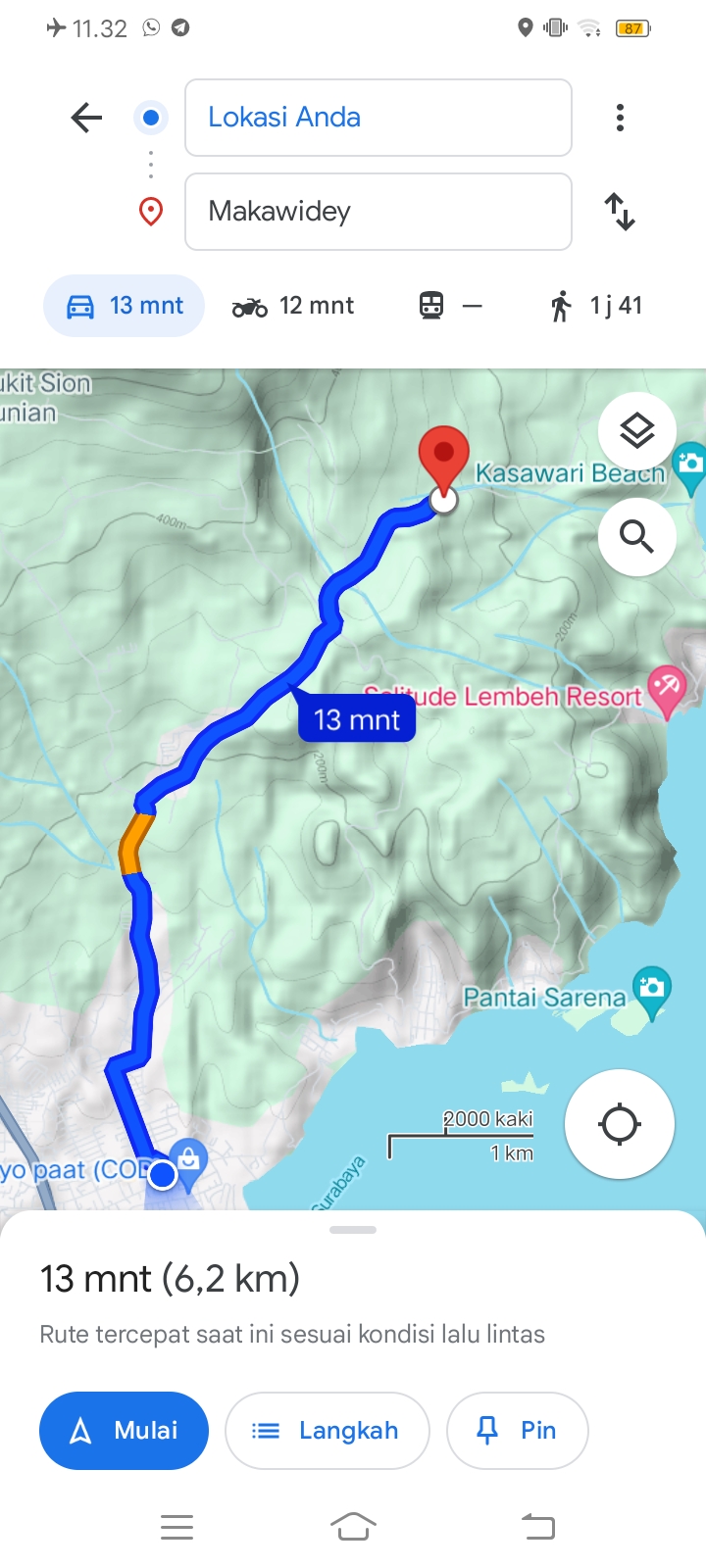
Task: View route steps with Langkah
Action: click(x=328, y=1431)
